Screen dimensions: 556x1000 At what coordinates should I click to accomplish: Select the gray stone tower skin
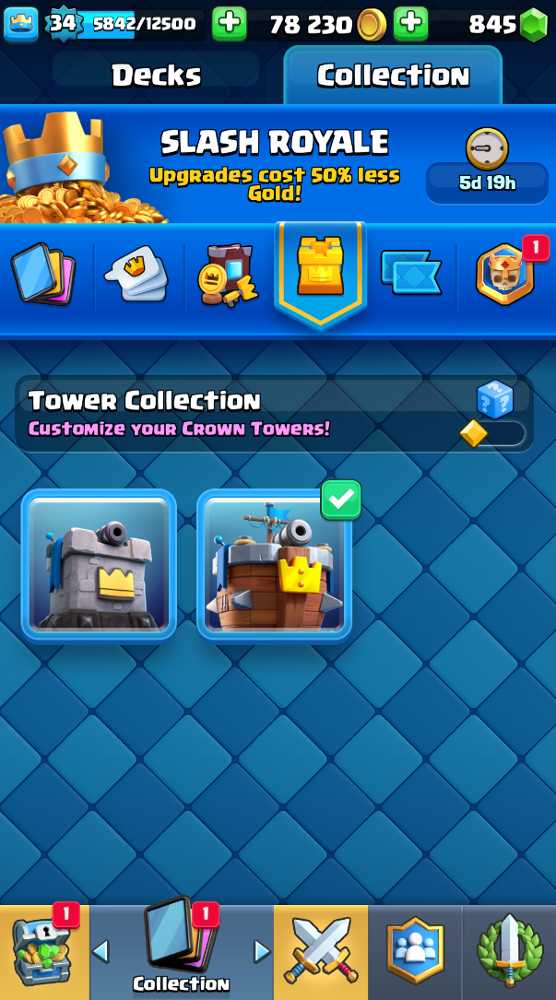pos(99,564)
